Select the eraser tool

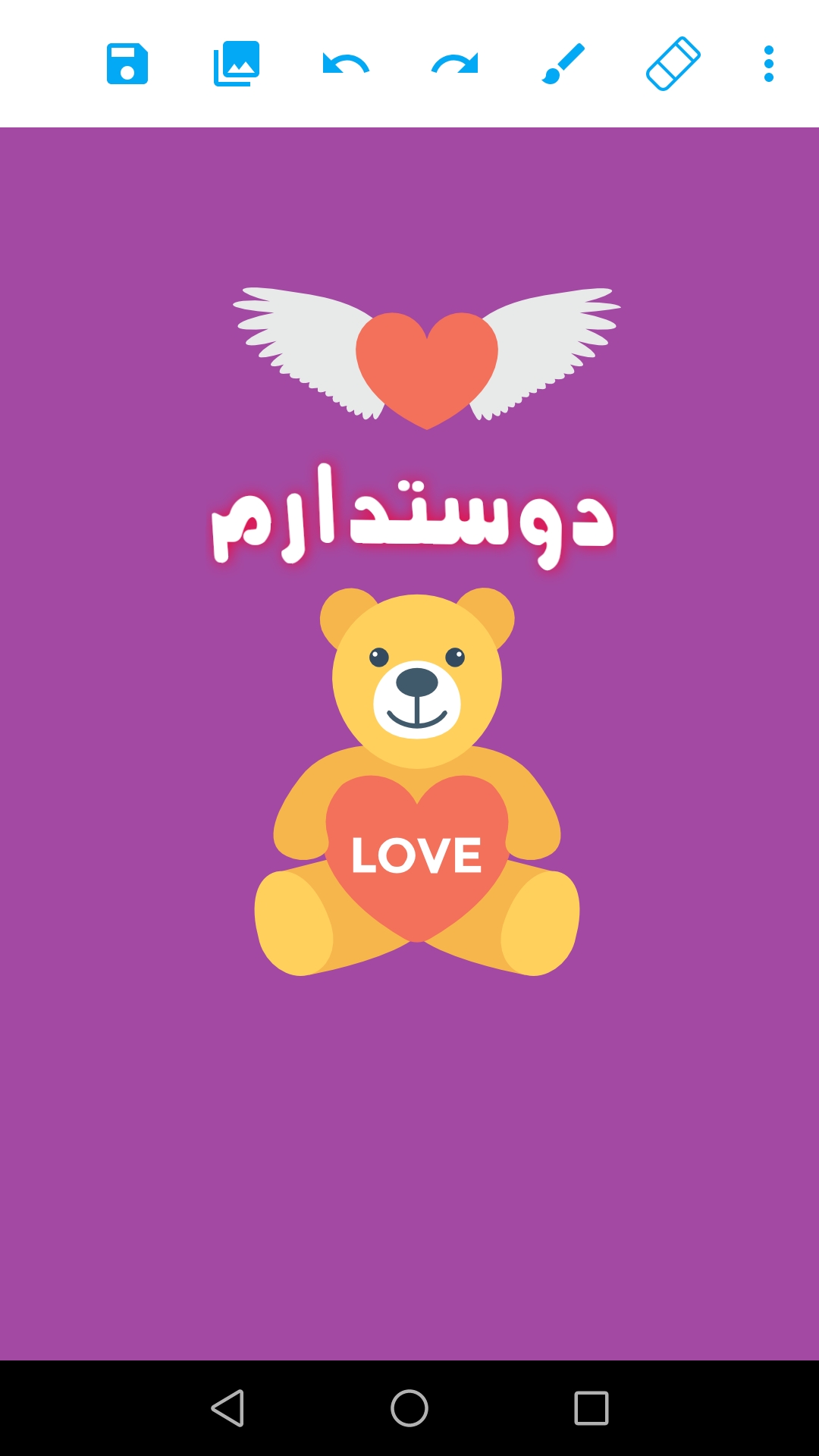[673, 64]
